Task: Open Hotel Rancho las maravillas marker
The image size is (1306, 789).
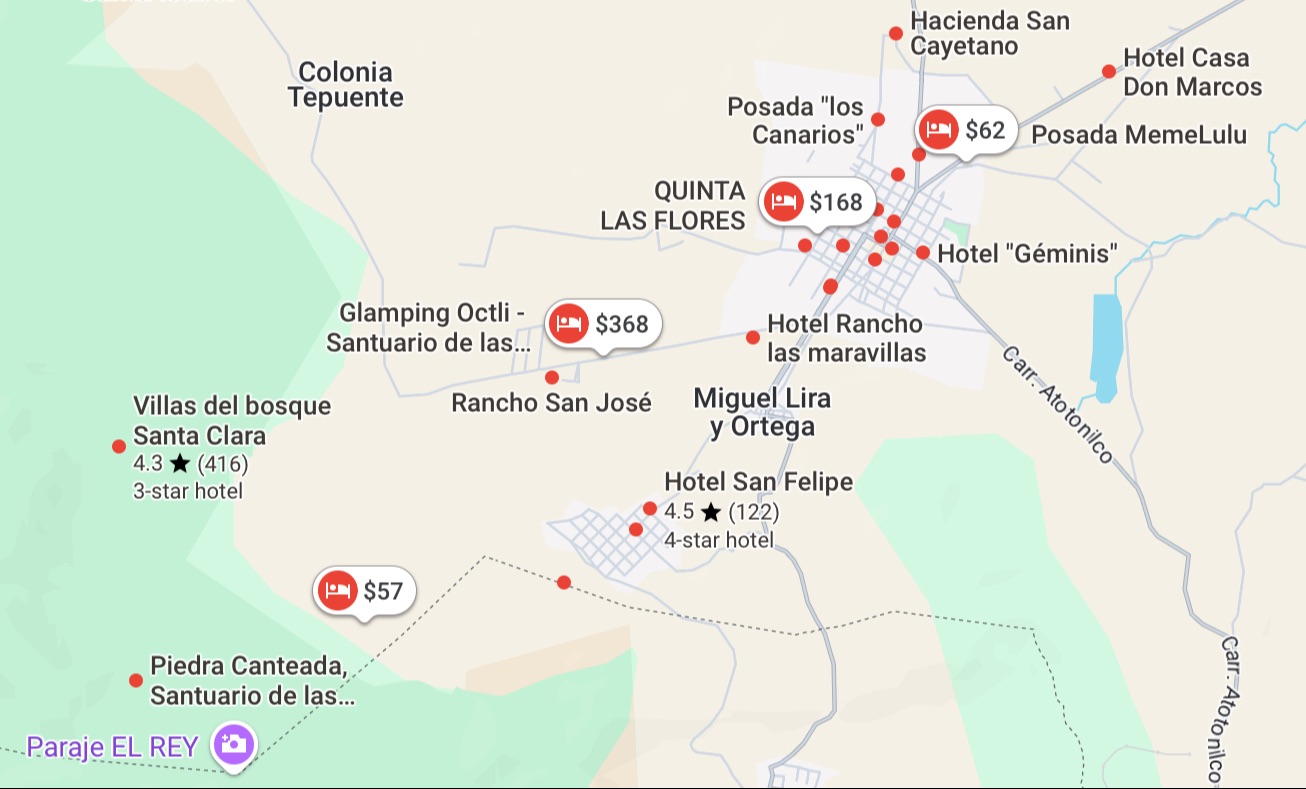Action: (753, 338)
